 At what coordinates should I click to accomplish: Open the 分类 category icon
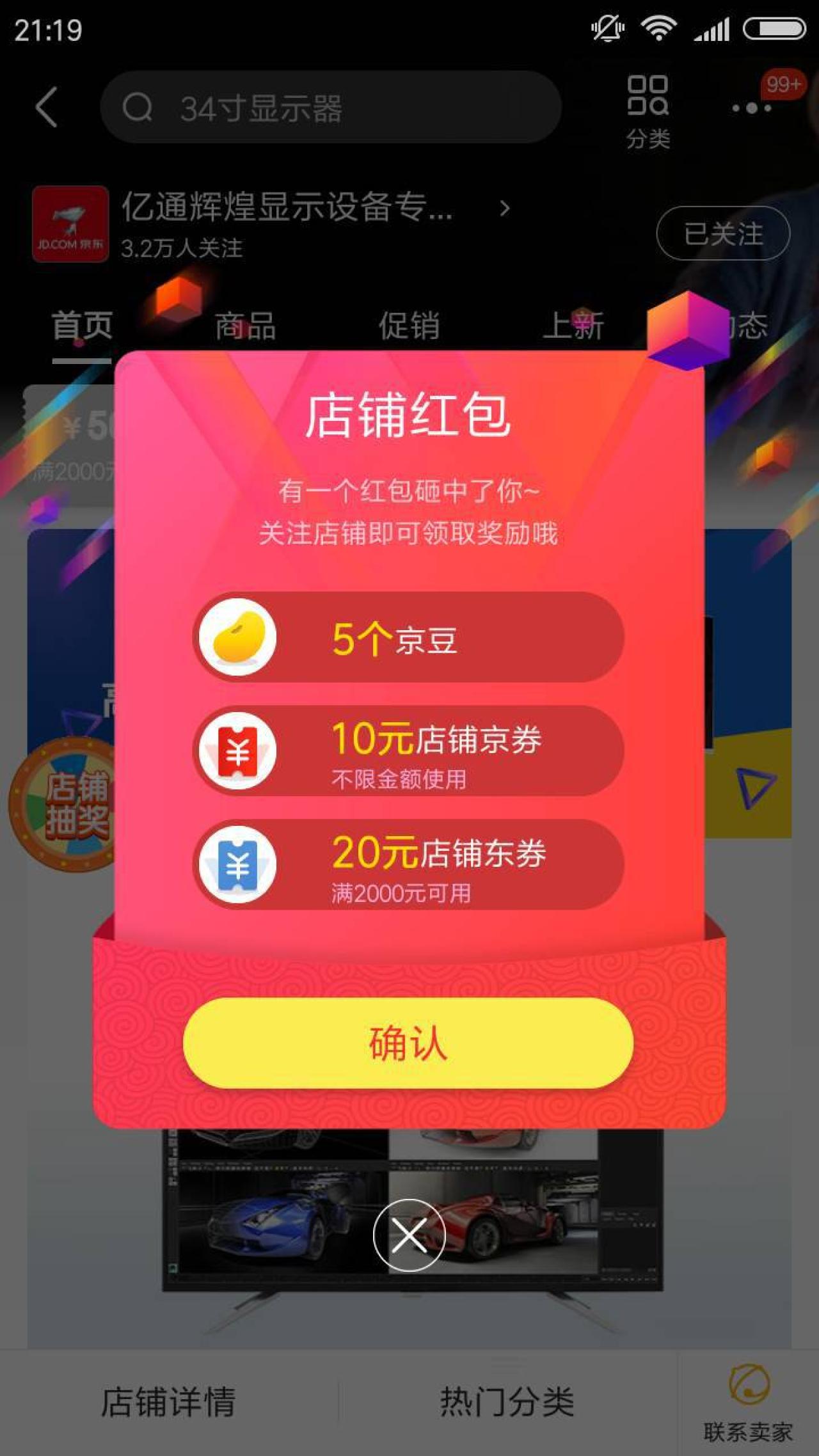tap(648, 110)
